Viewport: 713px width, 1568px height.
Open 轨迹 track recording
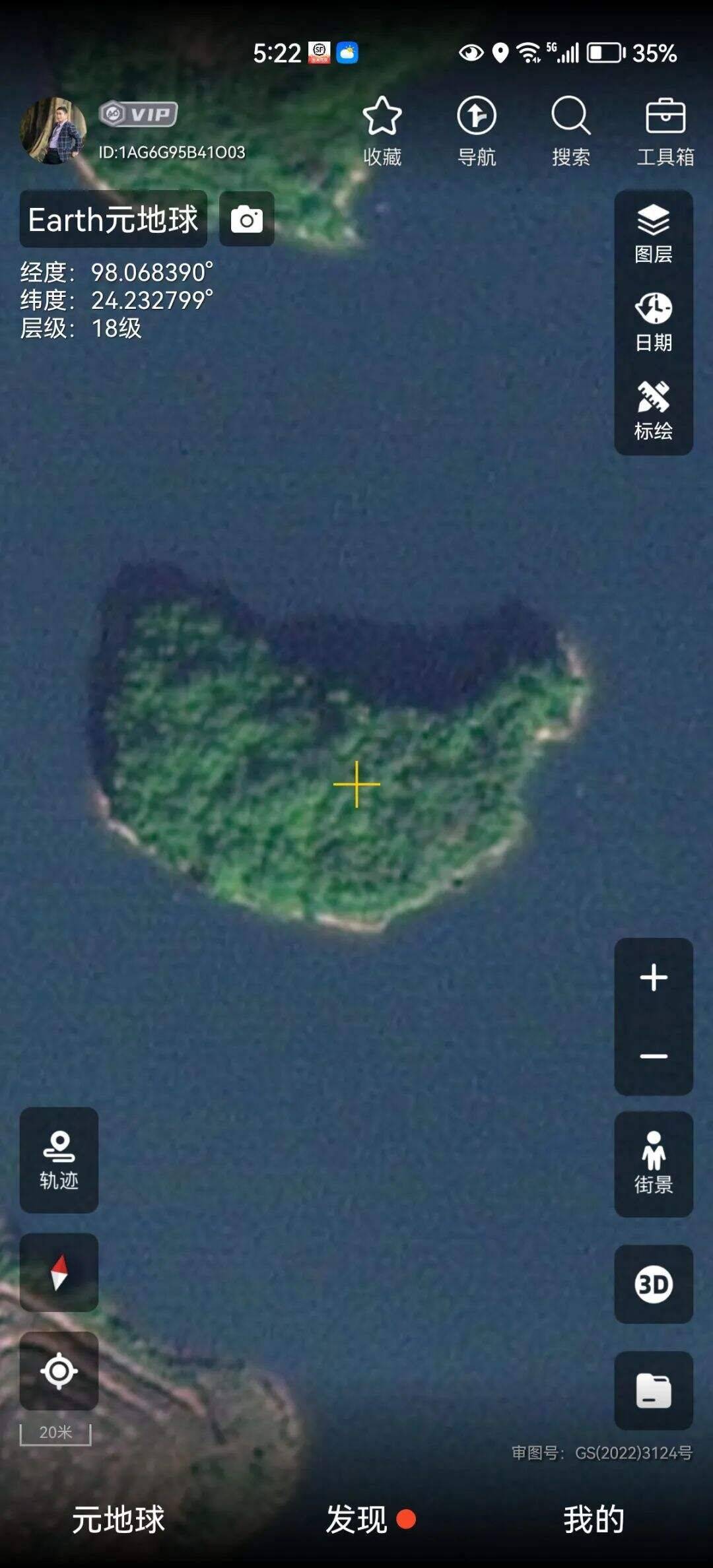tap(59, 1160)
